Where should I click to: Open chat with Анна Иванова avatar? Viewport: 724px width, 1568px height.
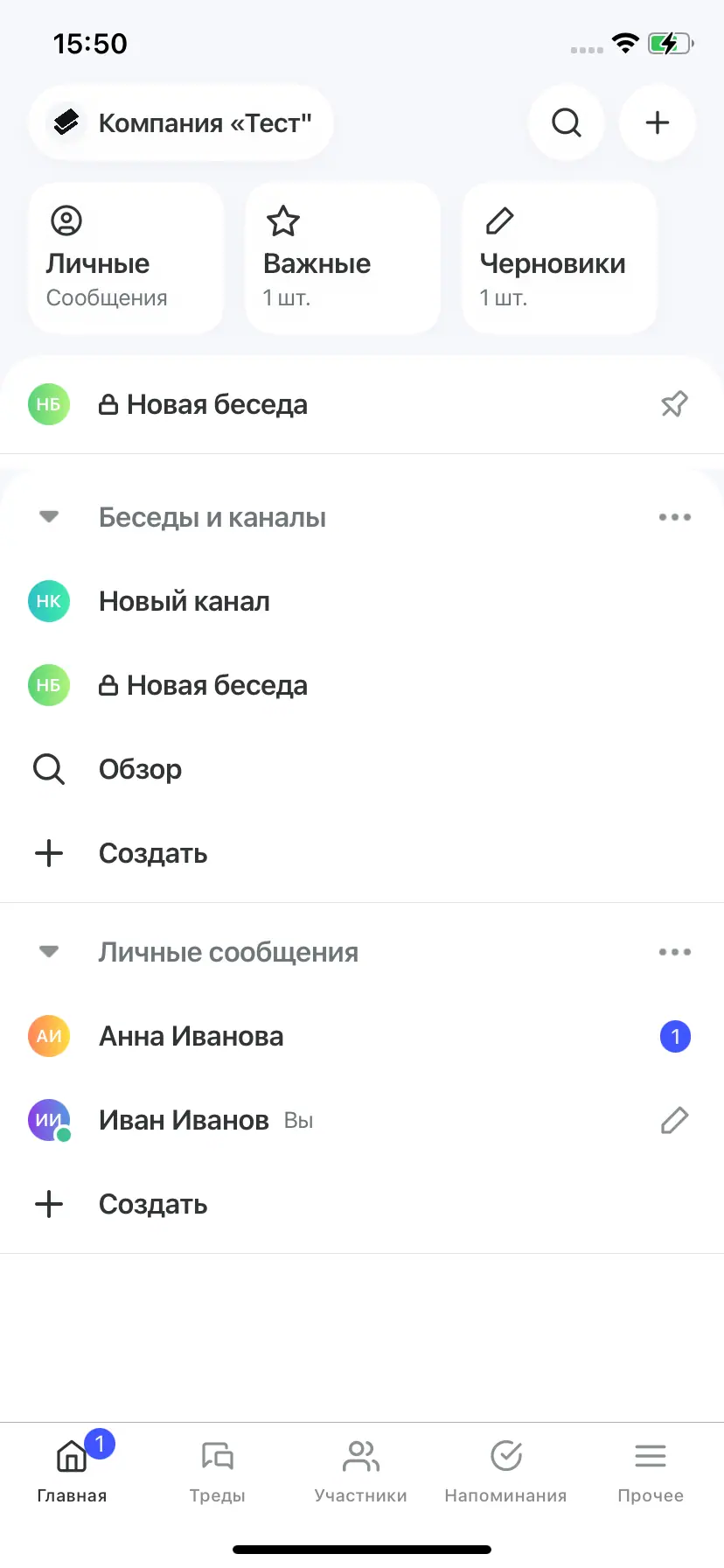click(x=48, y=1036)
